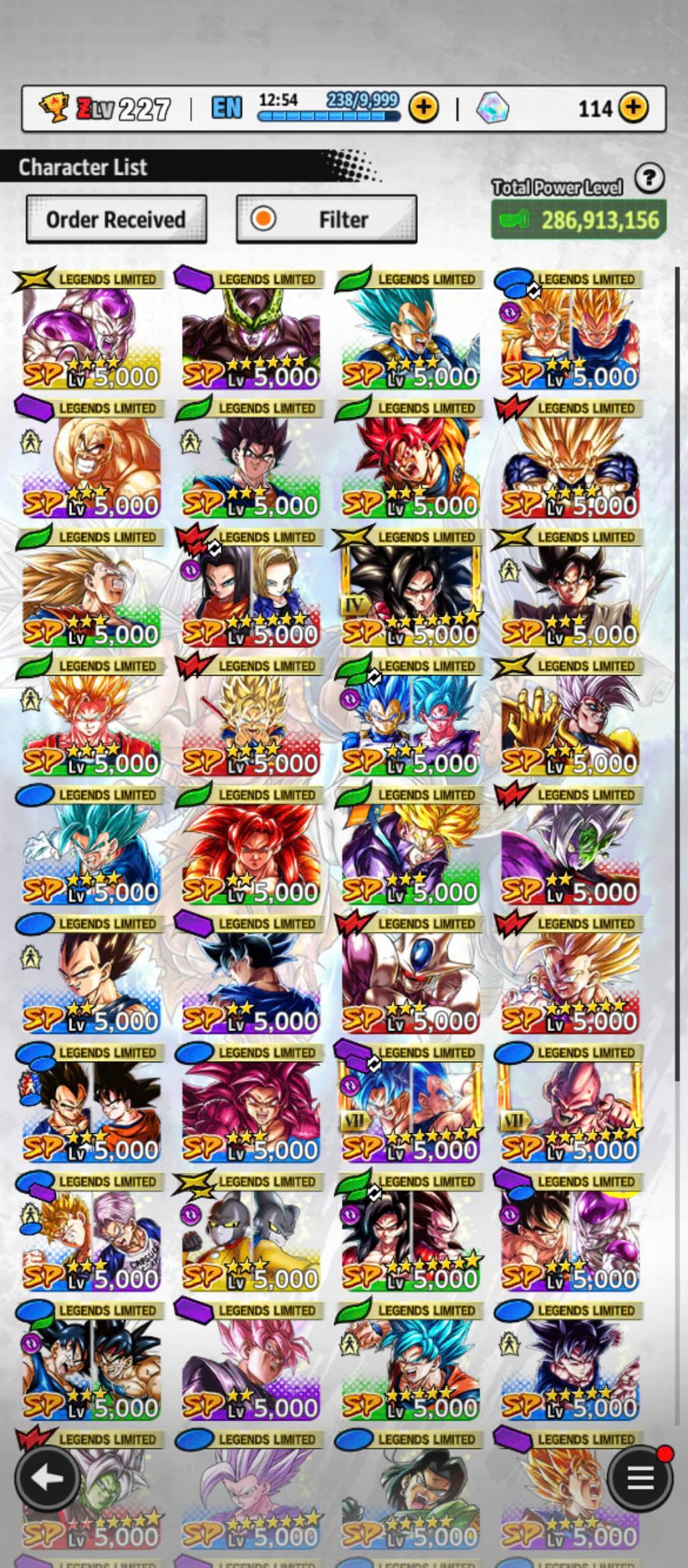
Task: Open the character Filter button
Action: pyautogui.click(x=327, y=220)
